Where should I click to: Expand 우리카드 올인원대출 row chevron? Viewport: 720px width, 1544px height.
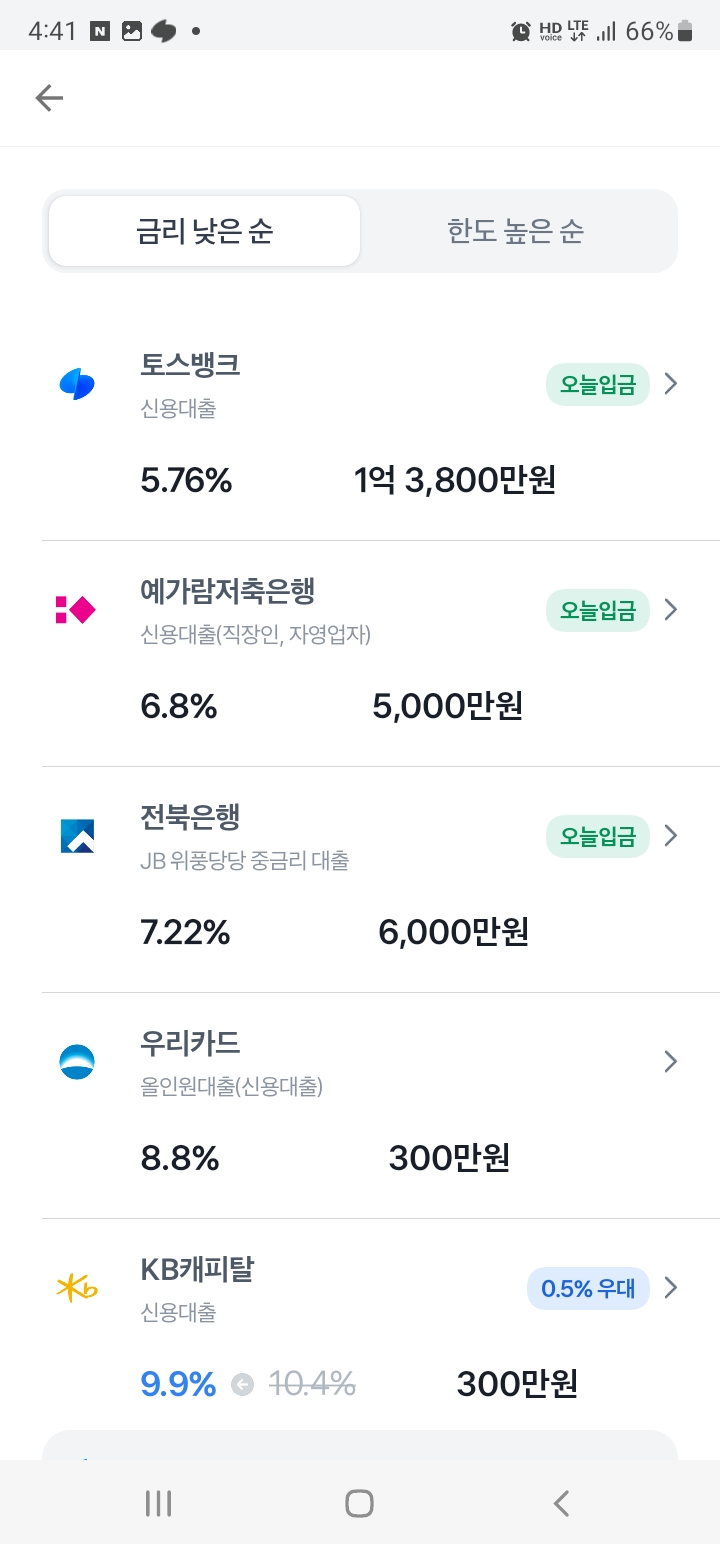(x=670, y=1061)
